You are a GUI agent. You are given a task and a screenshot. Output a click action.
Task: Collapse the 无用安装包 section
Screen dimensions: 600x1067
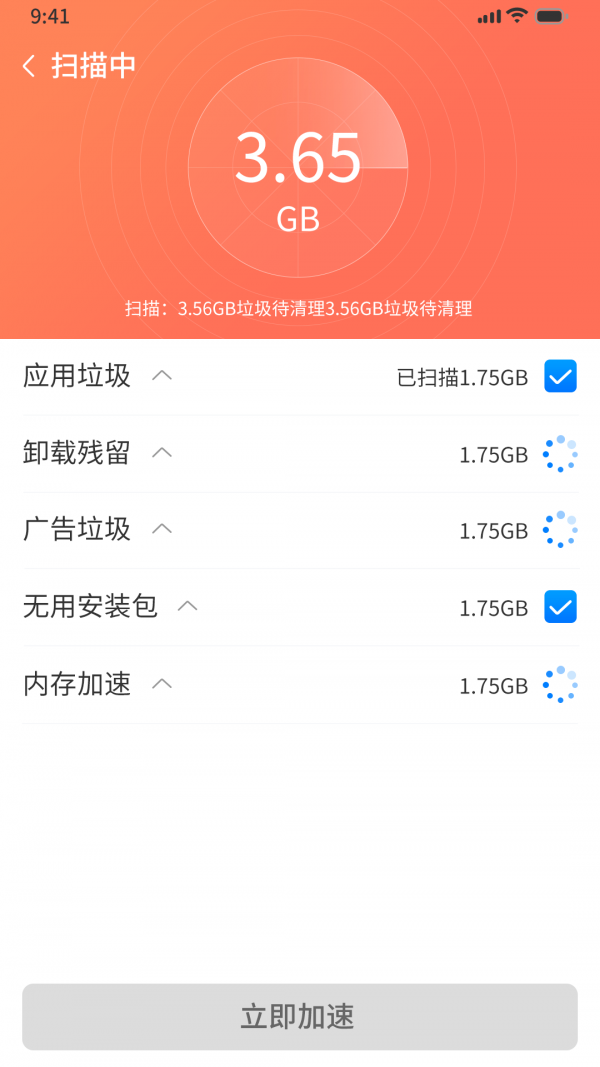pos(188,606)
